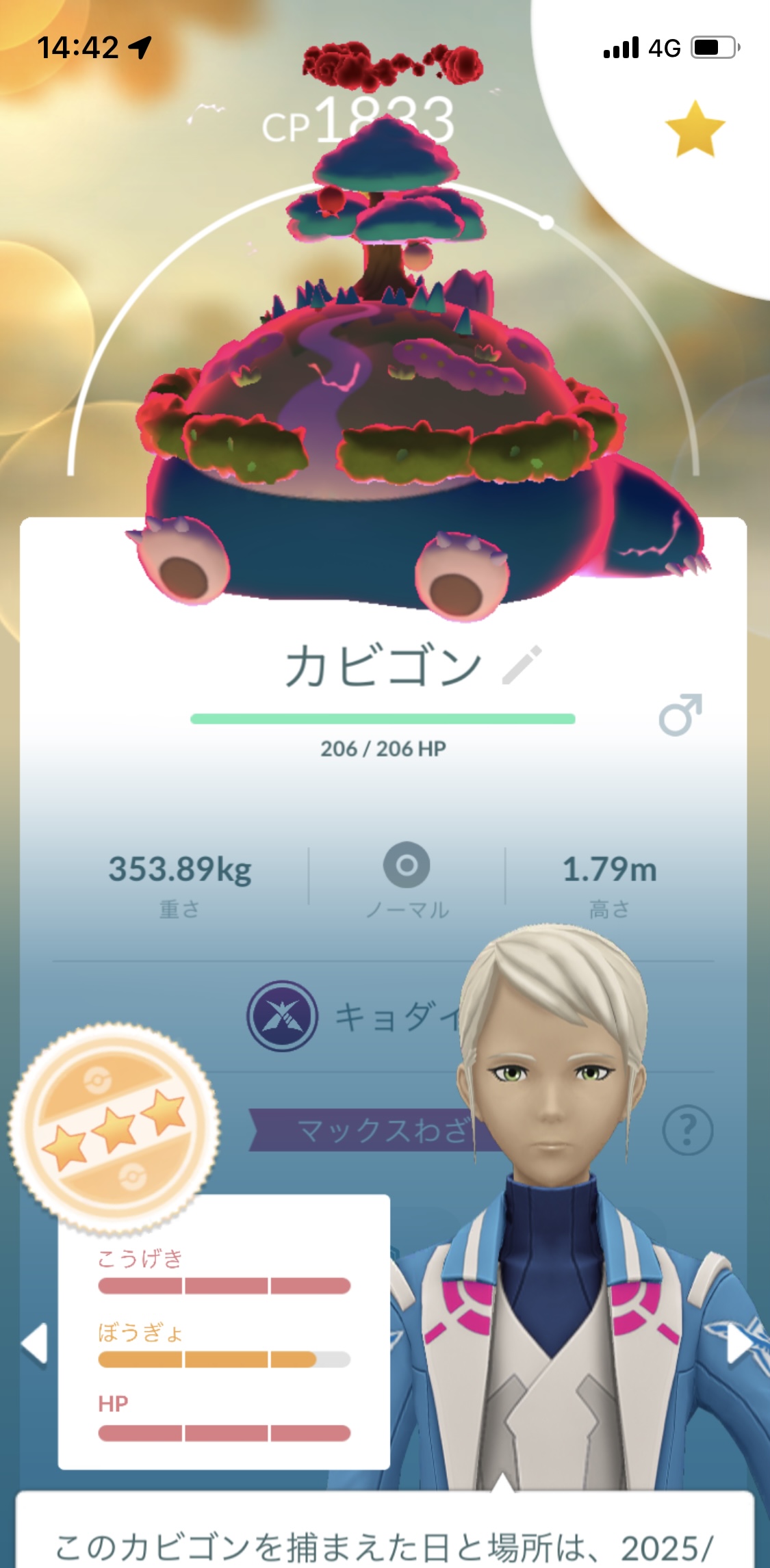Open the question mark help for マックスわざ
The width and height of the screenshot is (770, 1568).
(687, 1130)
